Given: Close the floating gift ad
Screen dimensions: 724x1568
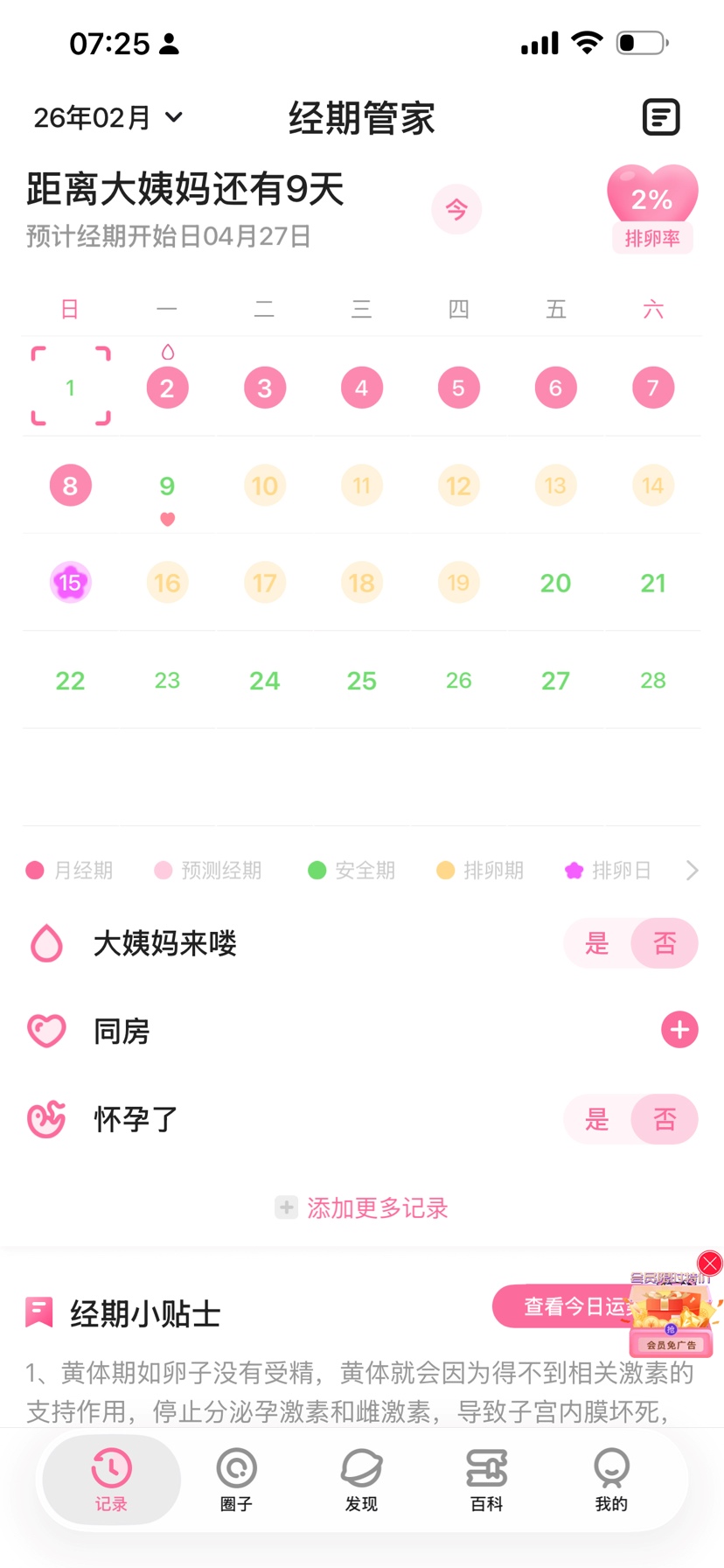Looking at the screenshot, I should click(x=710, y=1263).
